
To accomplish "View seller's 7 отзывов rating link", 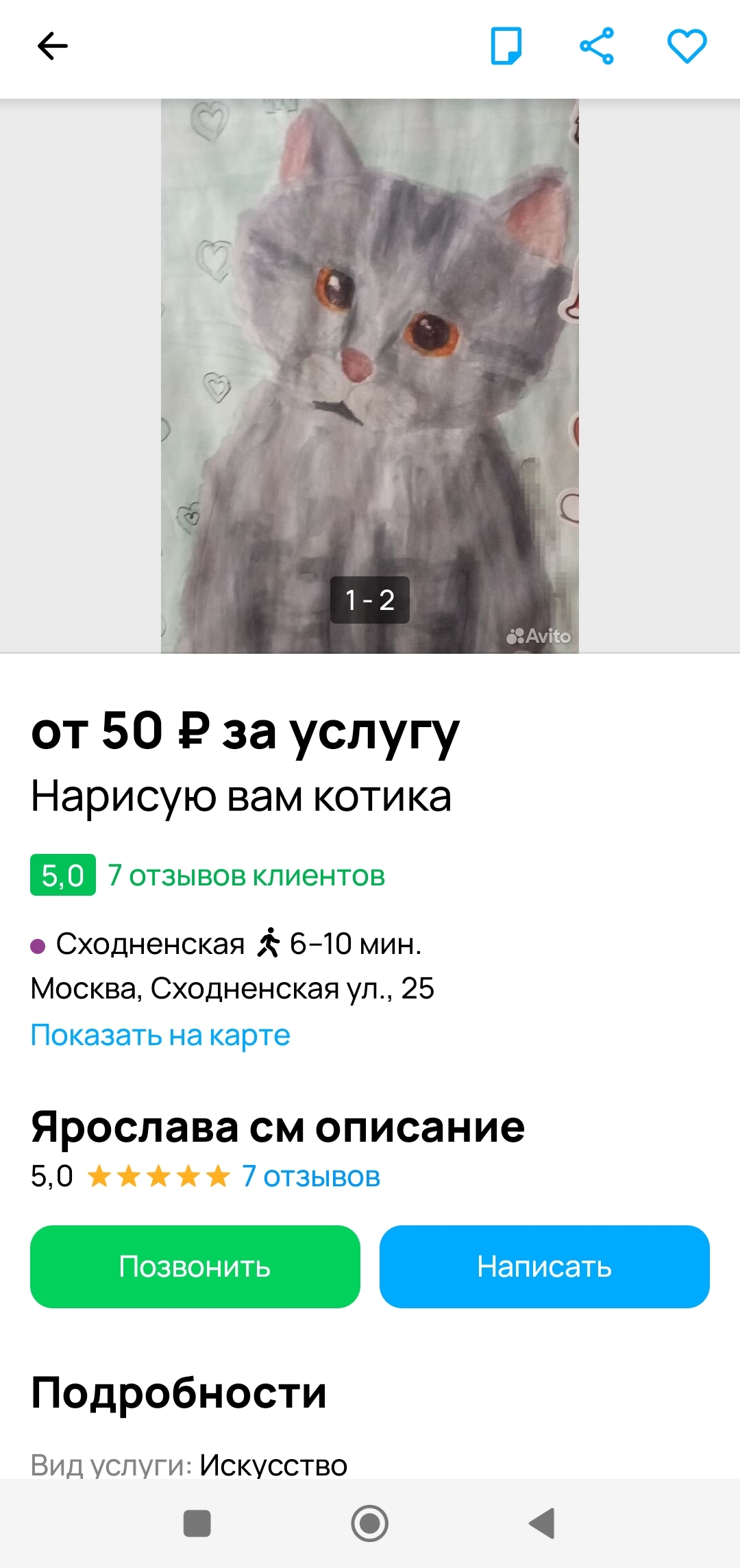I will point(311,1177).
